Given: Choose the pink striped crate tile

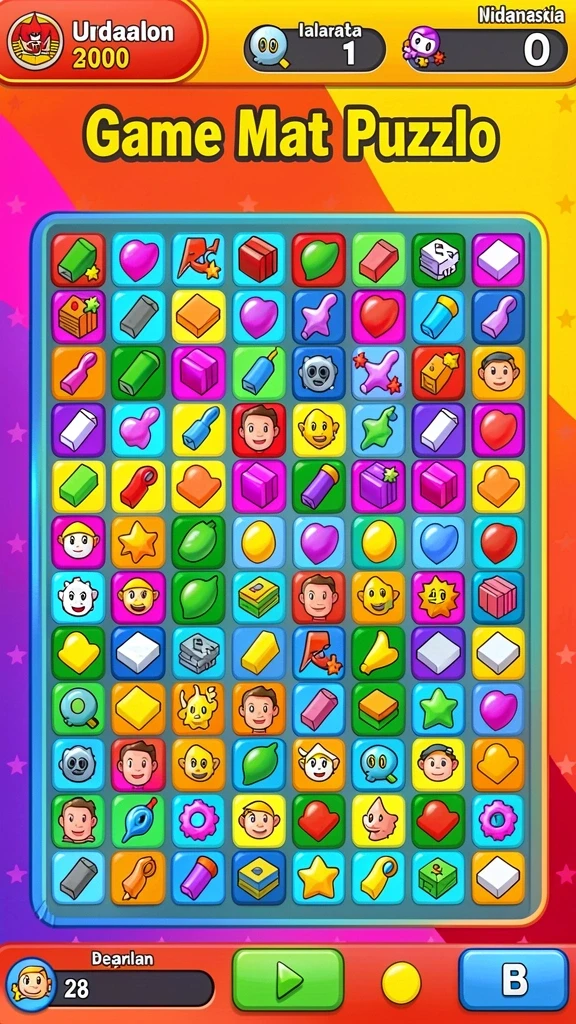Looking at the screenshot, I should coord(498,598).
